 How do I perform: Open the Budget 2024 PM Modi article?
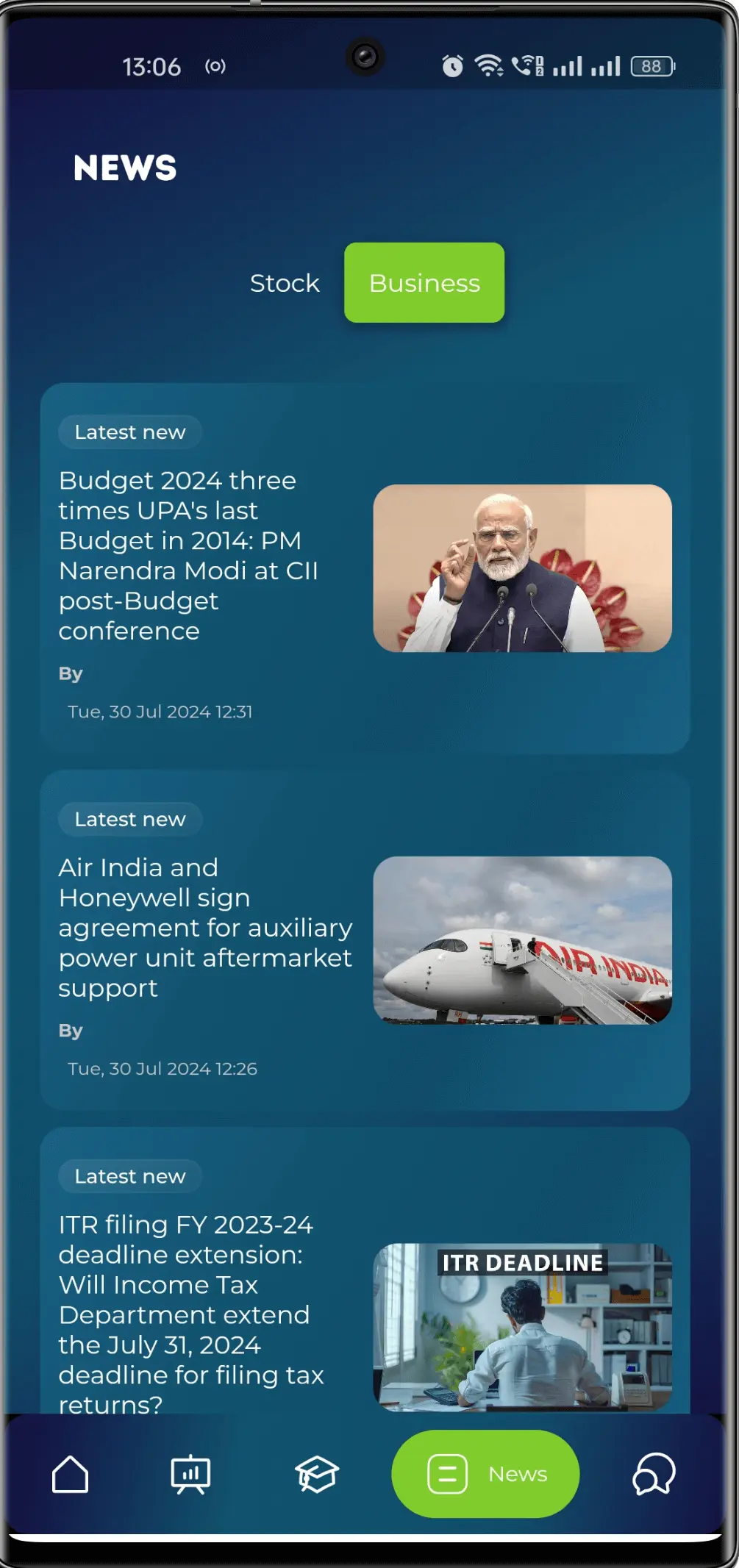(x=189, y=556)
